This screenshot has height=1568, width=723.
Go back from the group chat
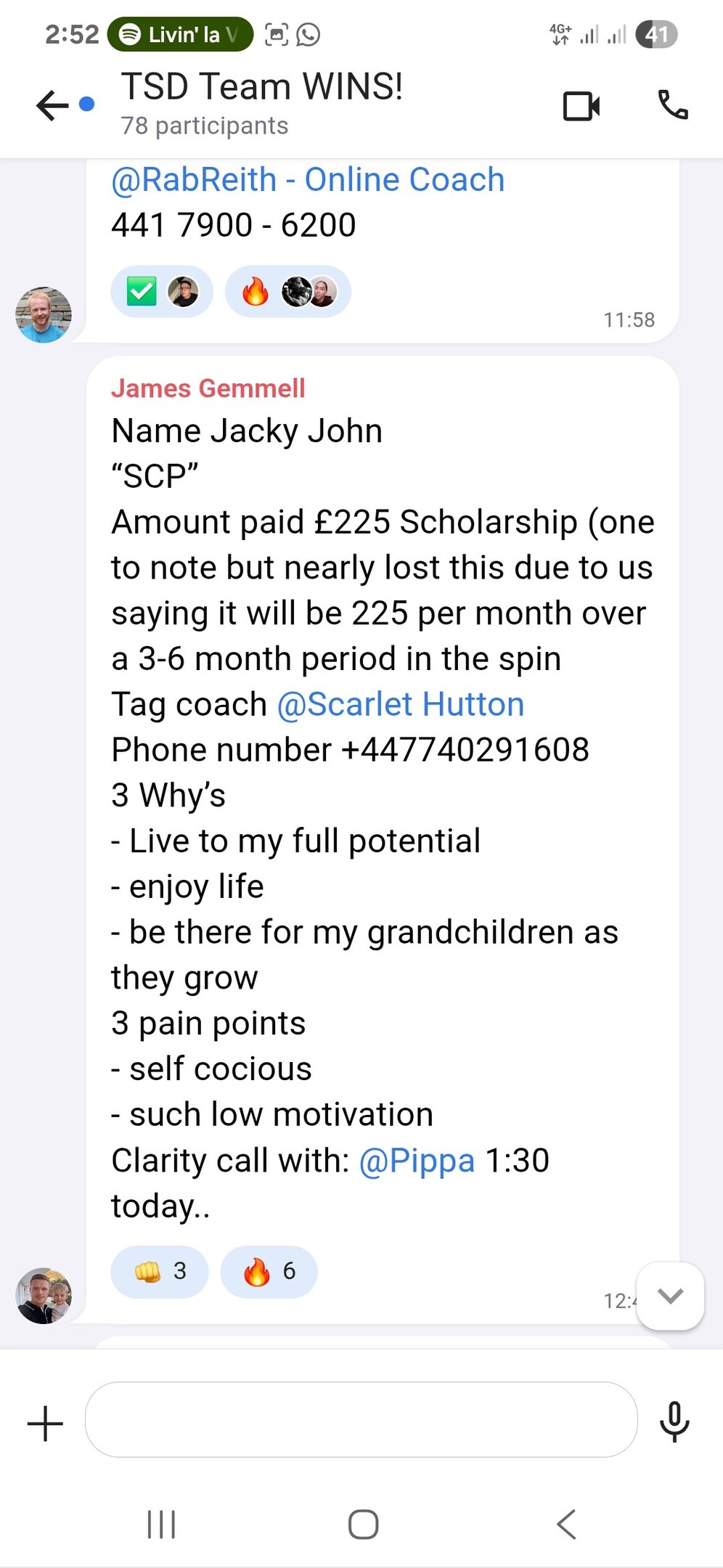(x=52, y=105)
